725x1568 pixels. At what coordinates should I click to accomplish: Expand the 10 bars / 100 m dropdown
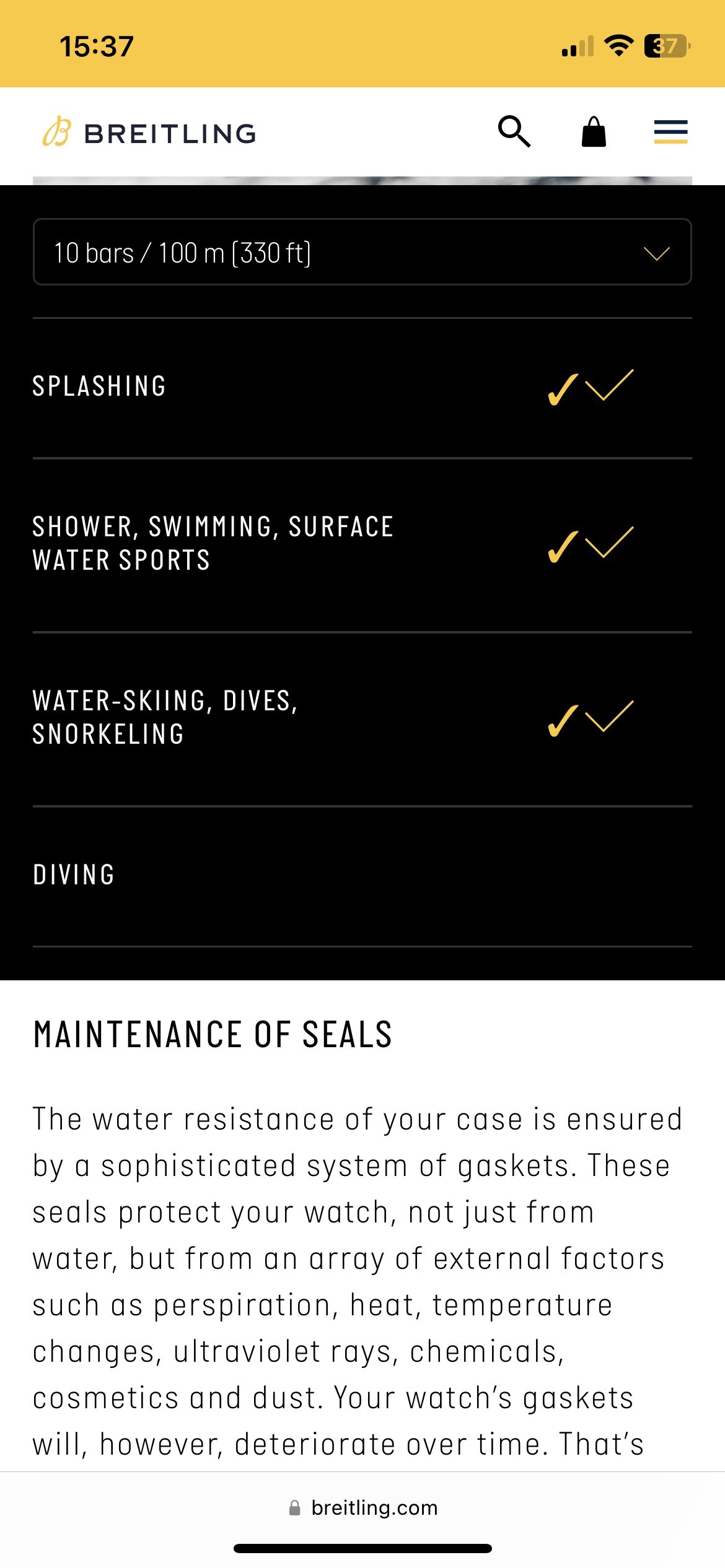point(362,252)
